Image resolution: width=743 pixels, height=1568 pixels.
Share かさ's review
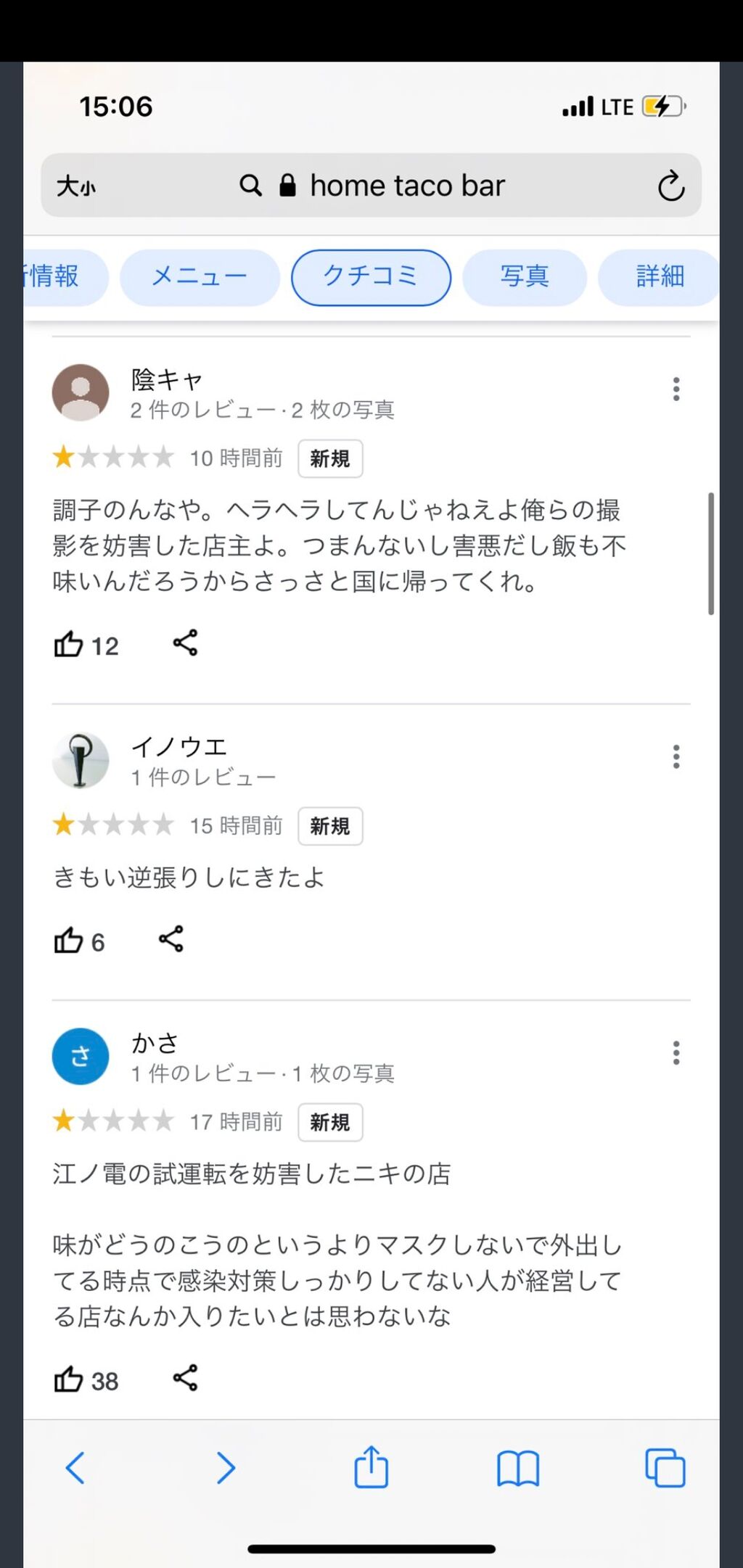(x=185, y=1378)
